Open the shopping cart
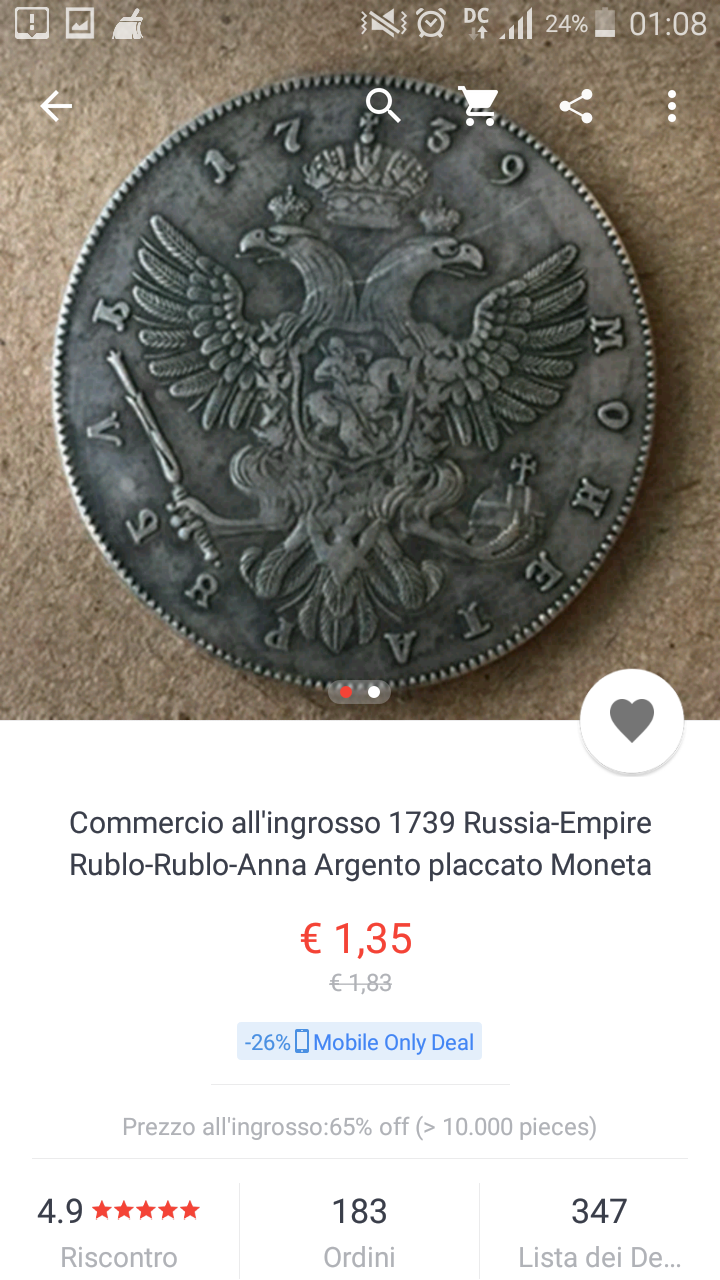The height and width of the screenshot is (1280, 720). [x=479, y=106]
